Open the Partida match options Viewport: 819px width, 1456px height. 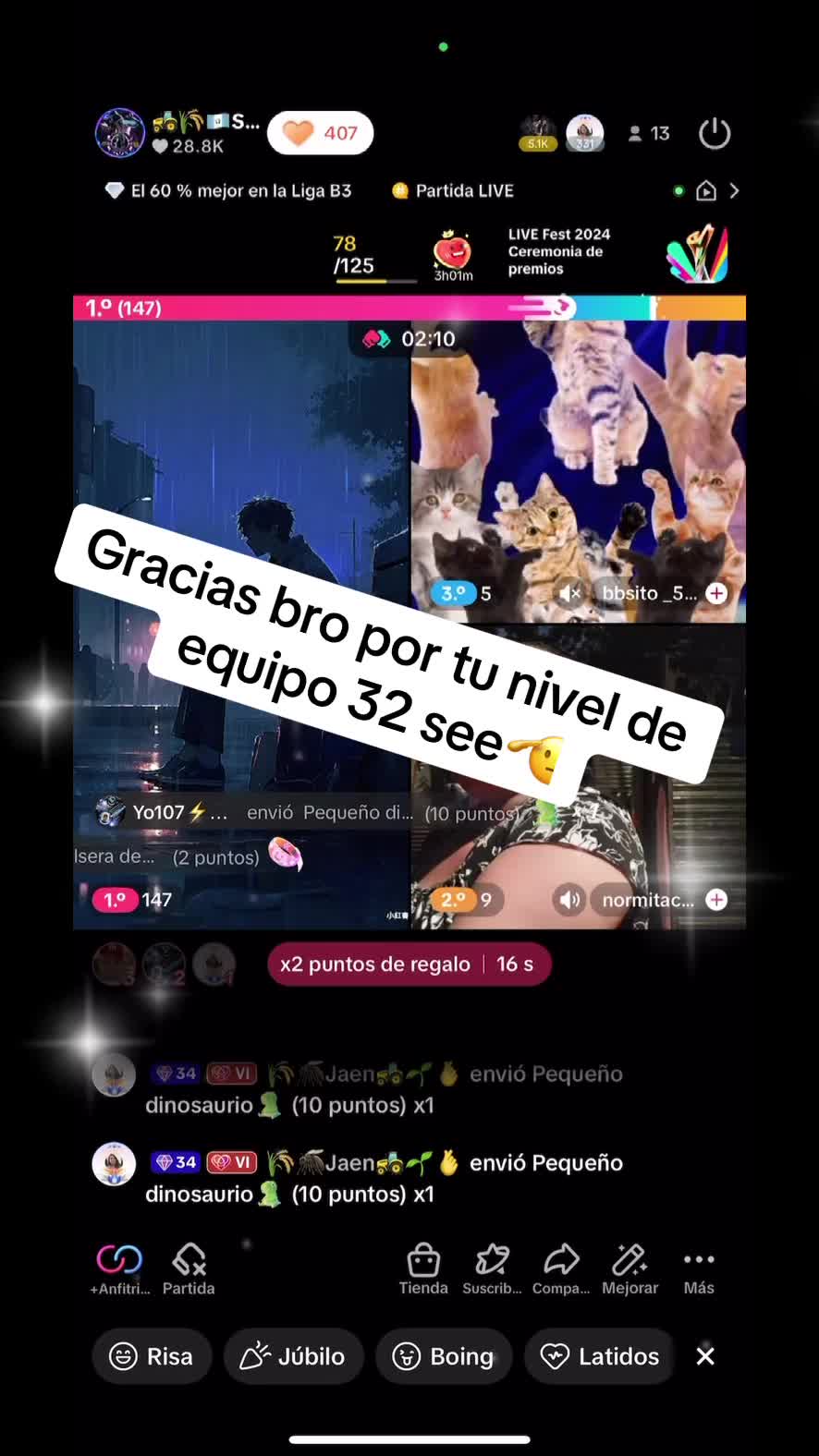(x=189, y=1269)
